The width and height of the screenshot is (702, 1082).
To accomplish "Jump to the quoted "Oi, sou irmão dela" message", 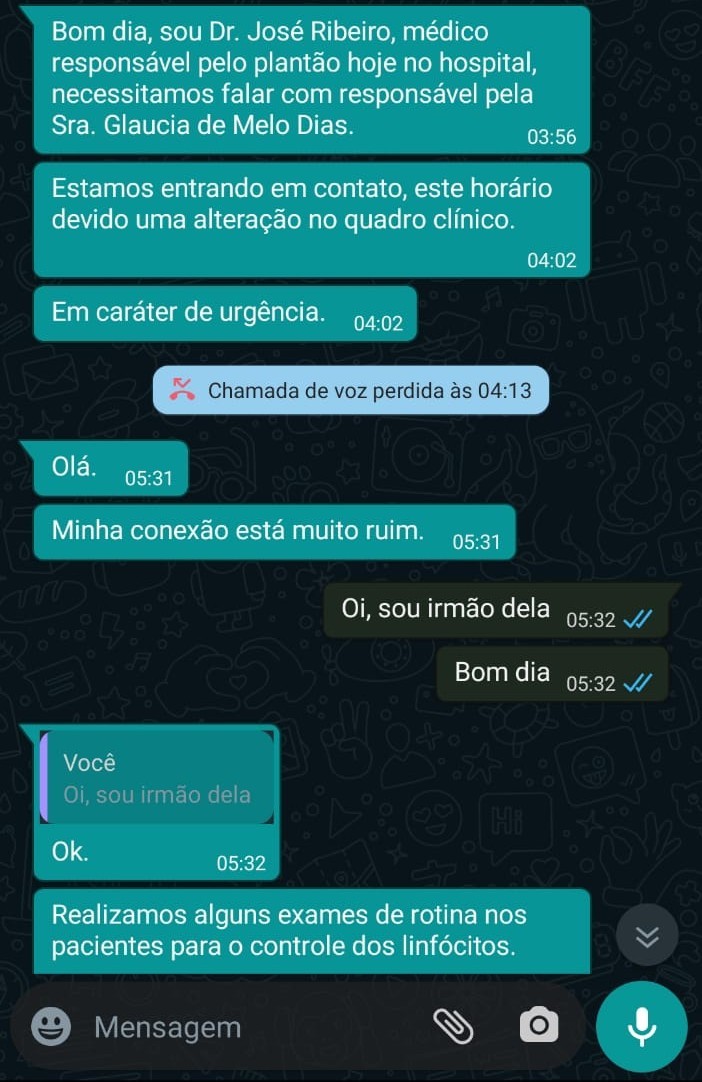I will click(157, 779).
